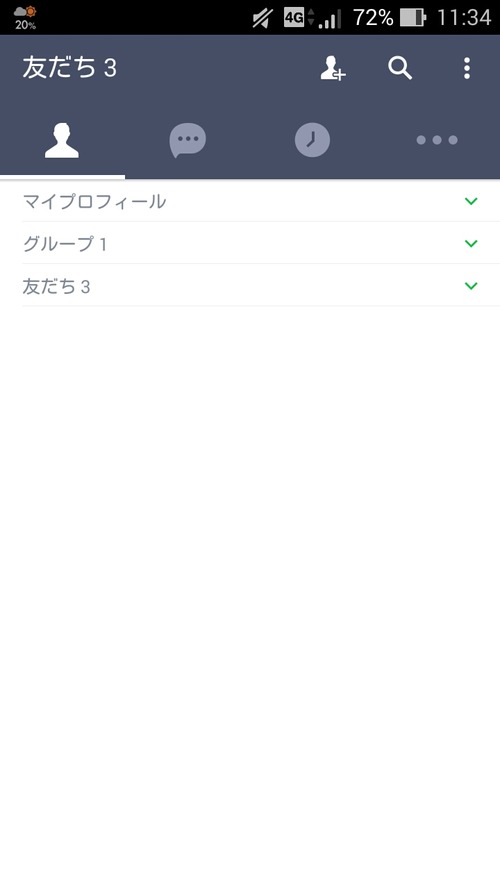The image size is (500, 889).
Task: Open the overflow menu
Action: pos(467,68)
